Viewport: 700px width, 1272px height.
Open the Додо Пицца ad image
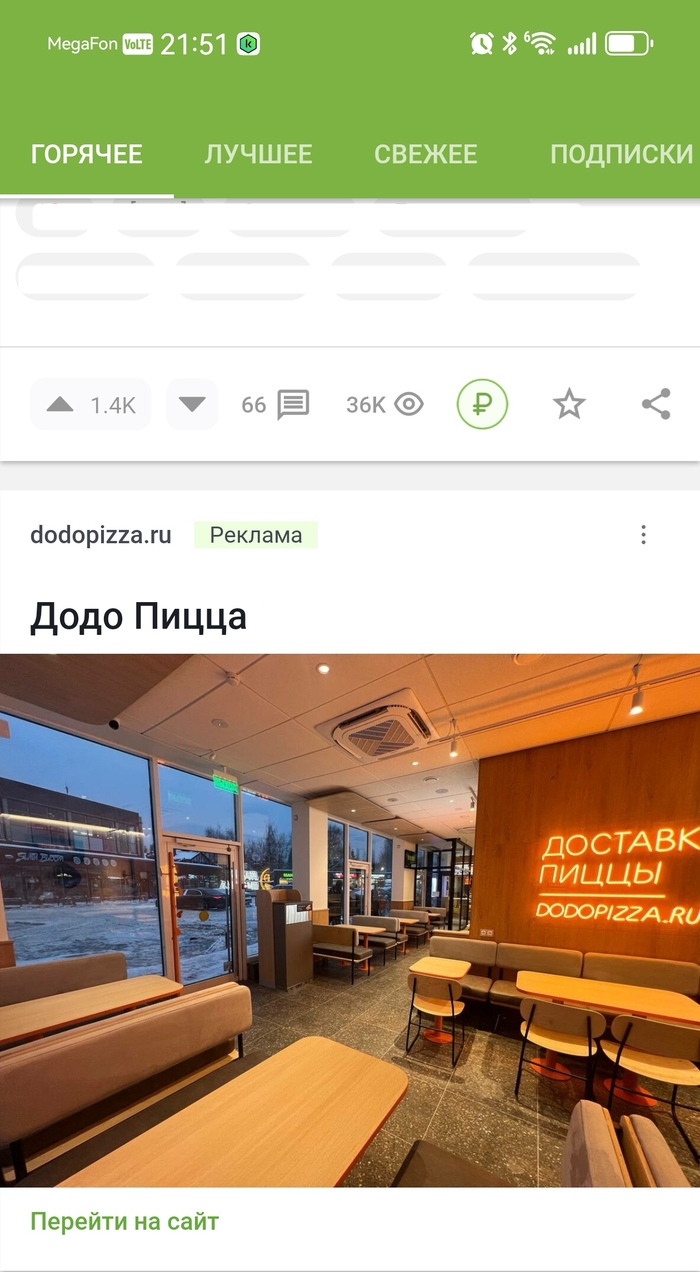tap(350, 920)
